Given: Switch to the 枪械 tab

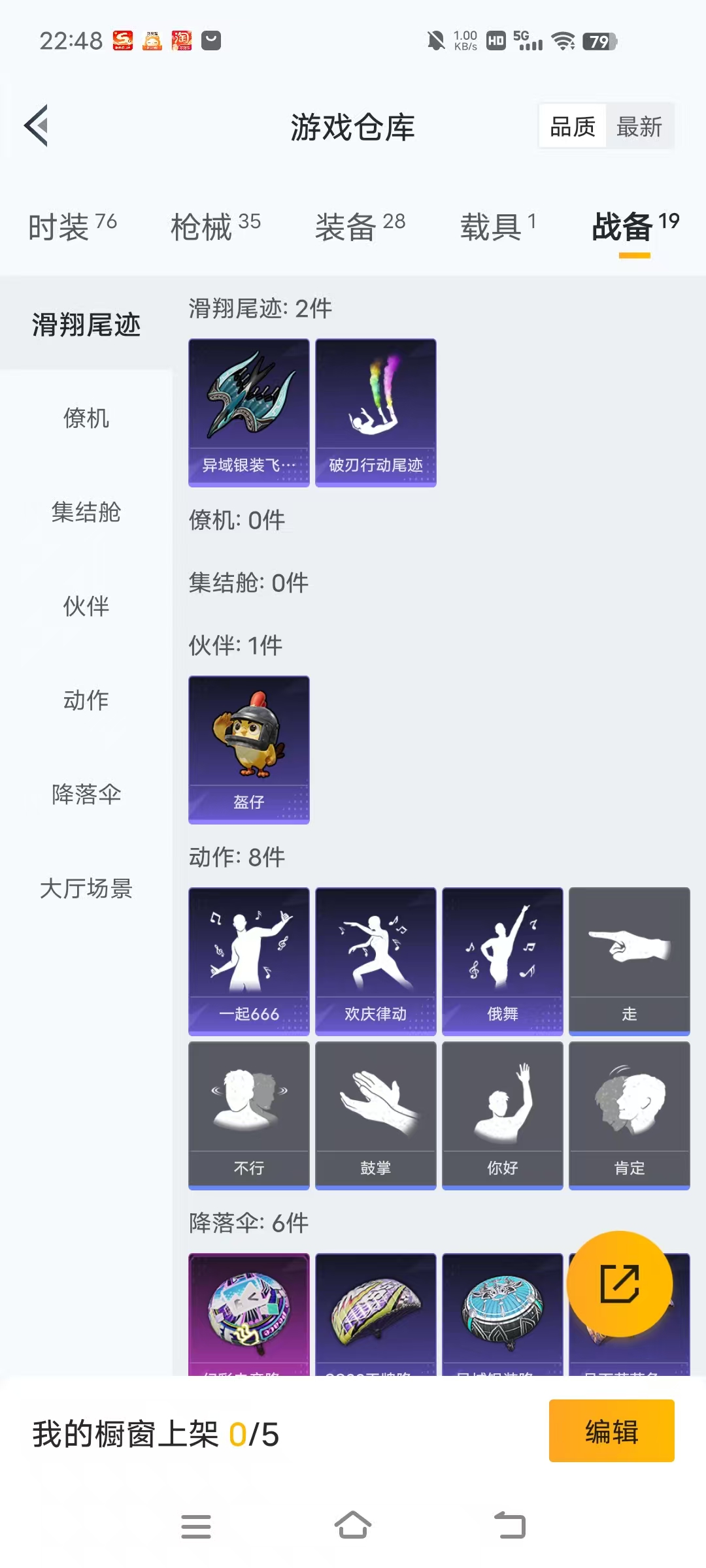Looking at the screenshot, I should pyautogui.click(x=215, y=227).
